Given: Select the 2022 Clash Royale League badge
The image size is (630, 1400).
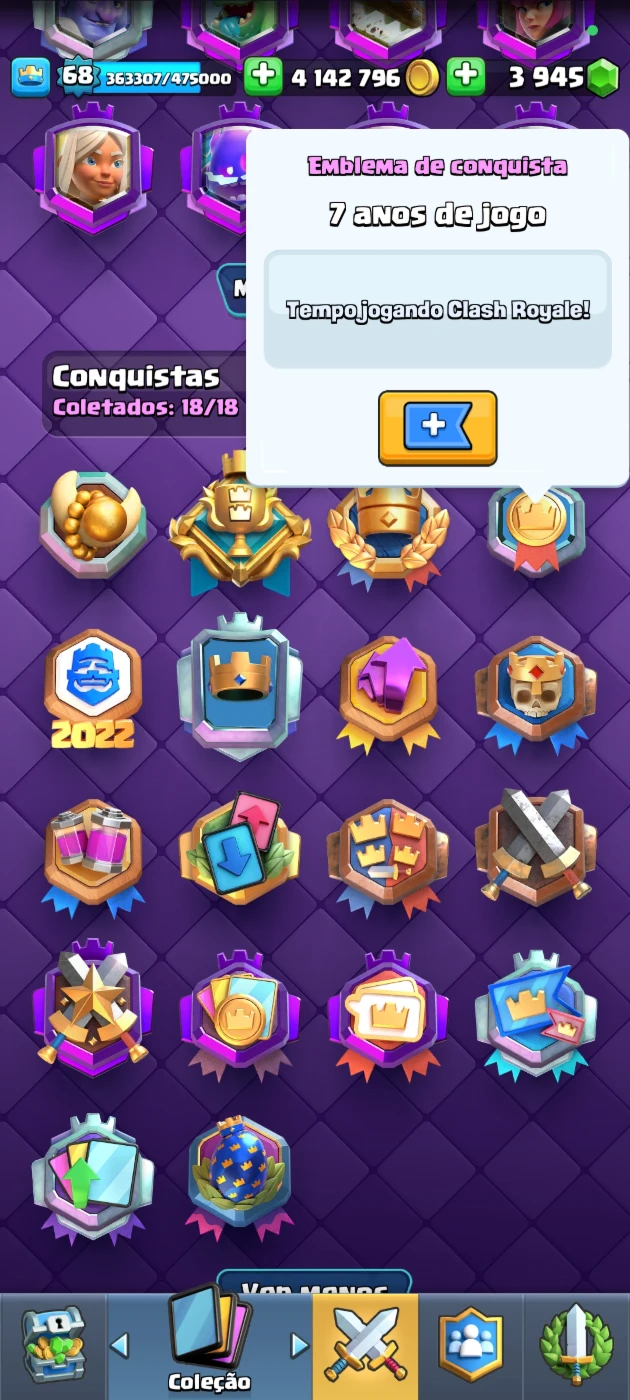Looking at the screenshot, I should (x=93, y=689).
